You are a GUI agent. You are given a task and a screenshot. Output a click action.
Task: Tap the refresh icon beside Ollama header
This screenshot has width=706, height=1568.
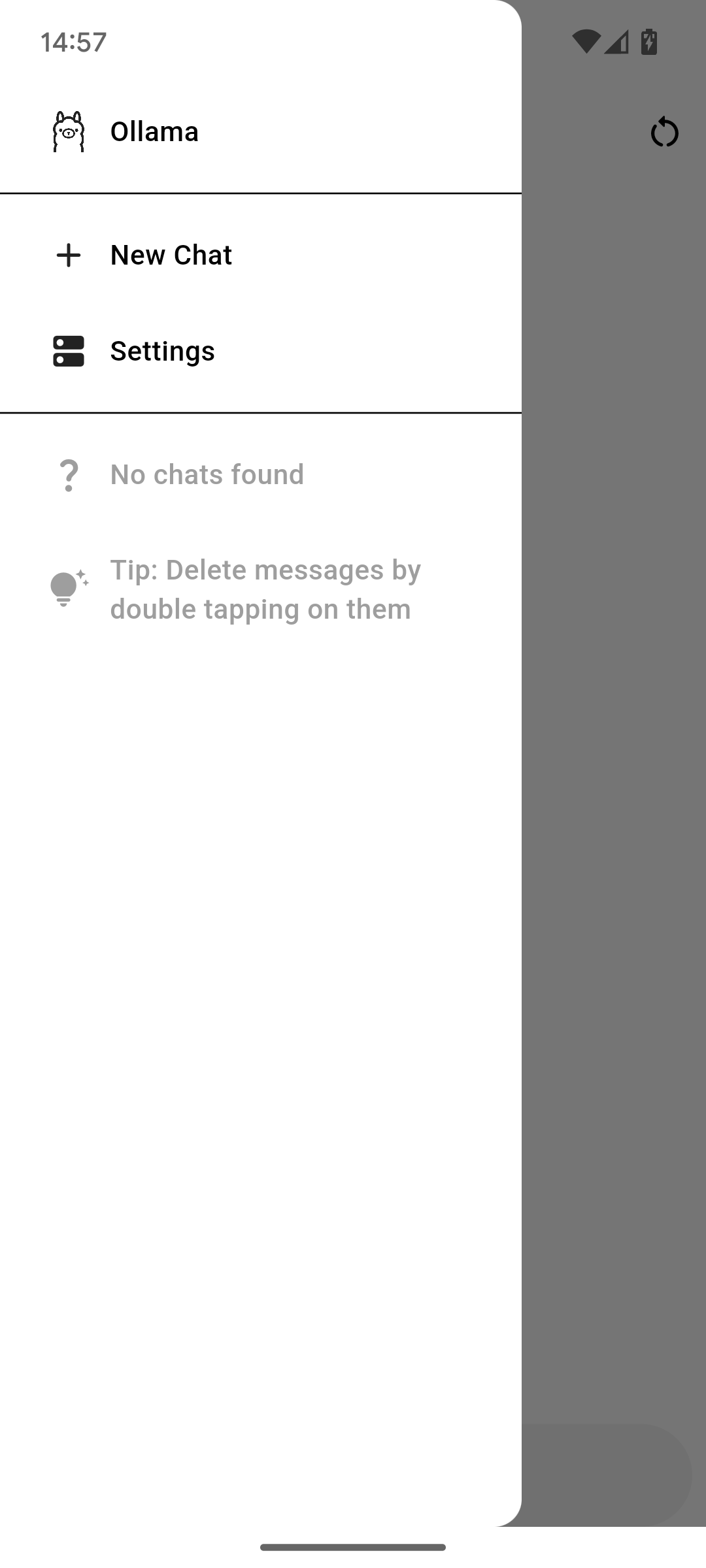664,131
